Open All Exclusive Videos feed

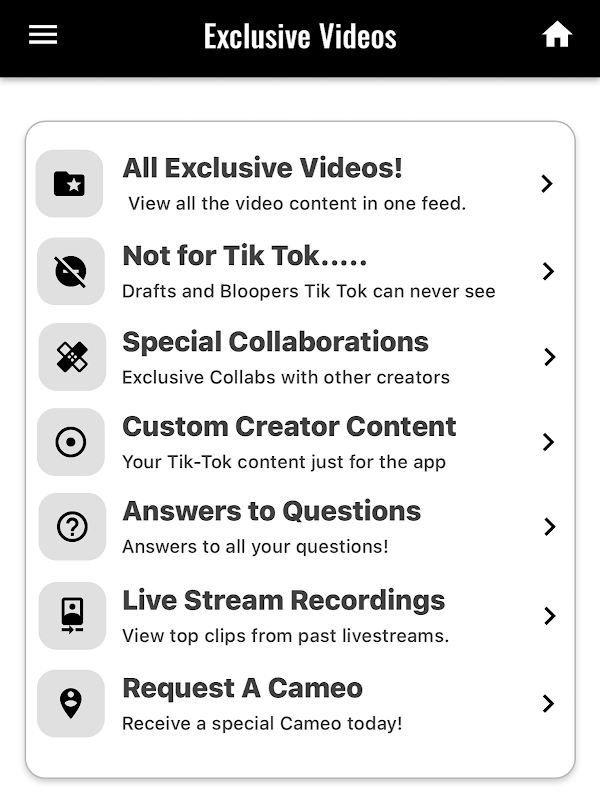coord(300,183)
